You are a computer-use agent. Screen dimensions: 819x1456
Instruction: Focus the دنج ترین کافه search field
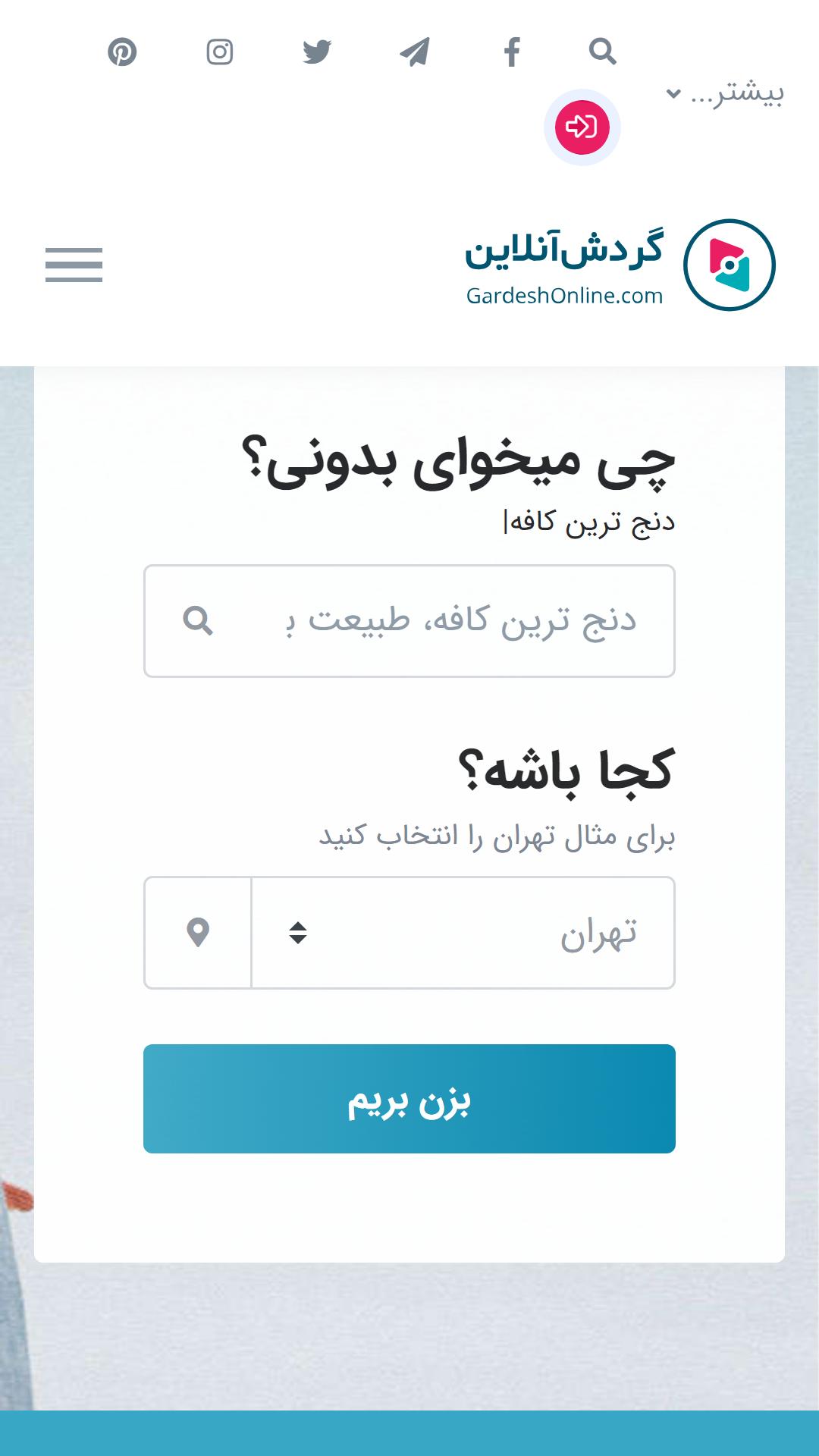coord(409,621)
